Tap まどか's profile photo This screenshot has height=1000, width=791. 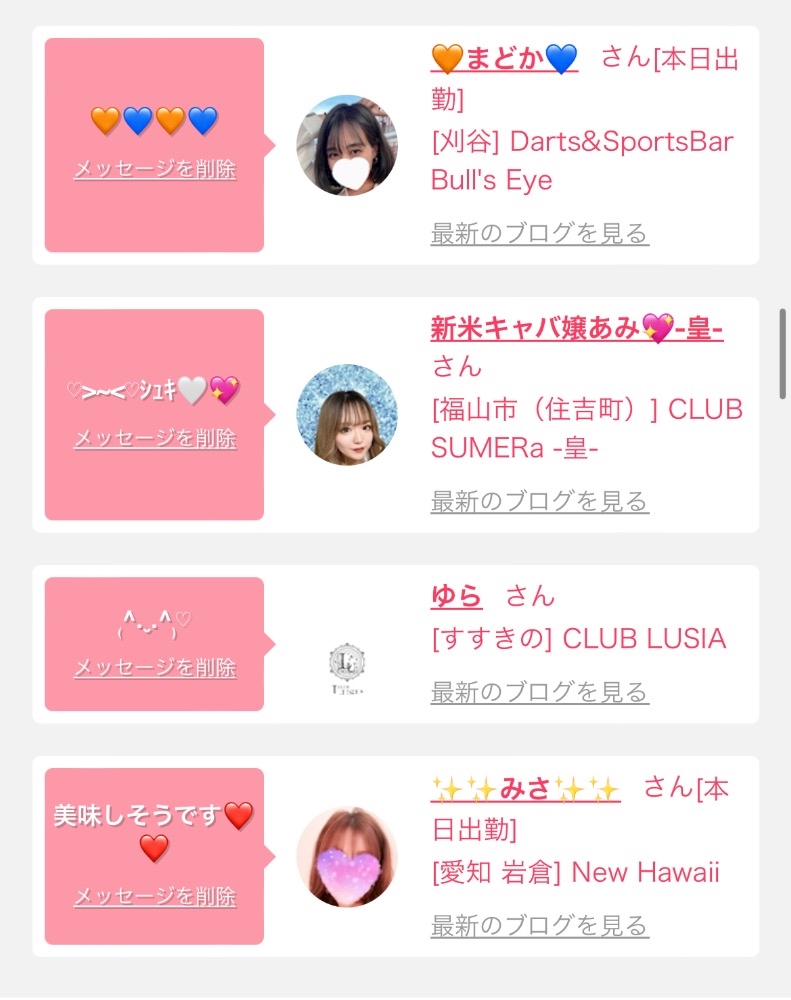[347, 145]
